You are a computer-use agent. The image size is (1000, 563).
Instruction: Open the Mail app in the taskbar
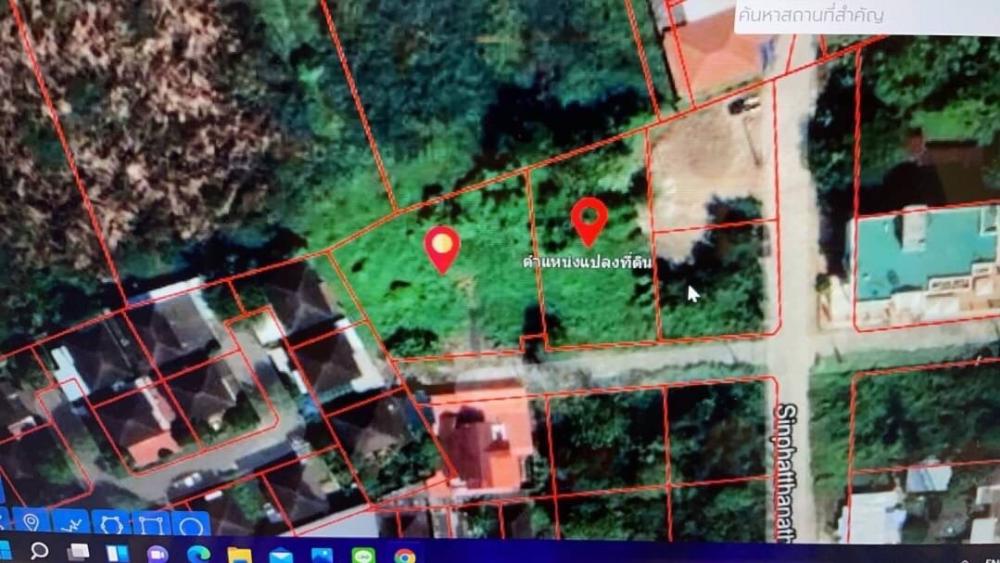(x=280, y=556)
